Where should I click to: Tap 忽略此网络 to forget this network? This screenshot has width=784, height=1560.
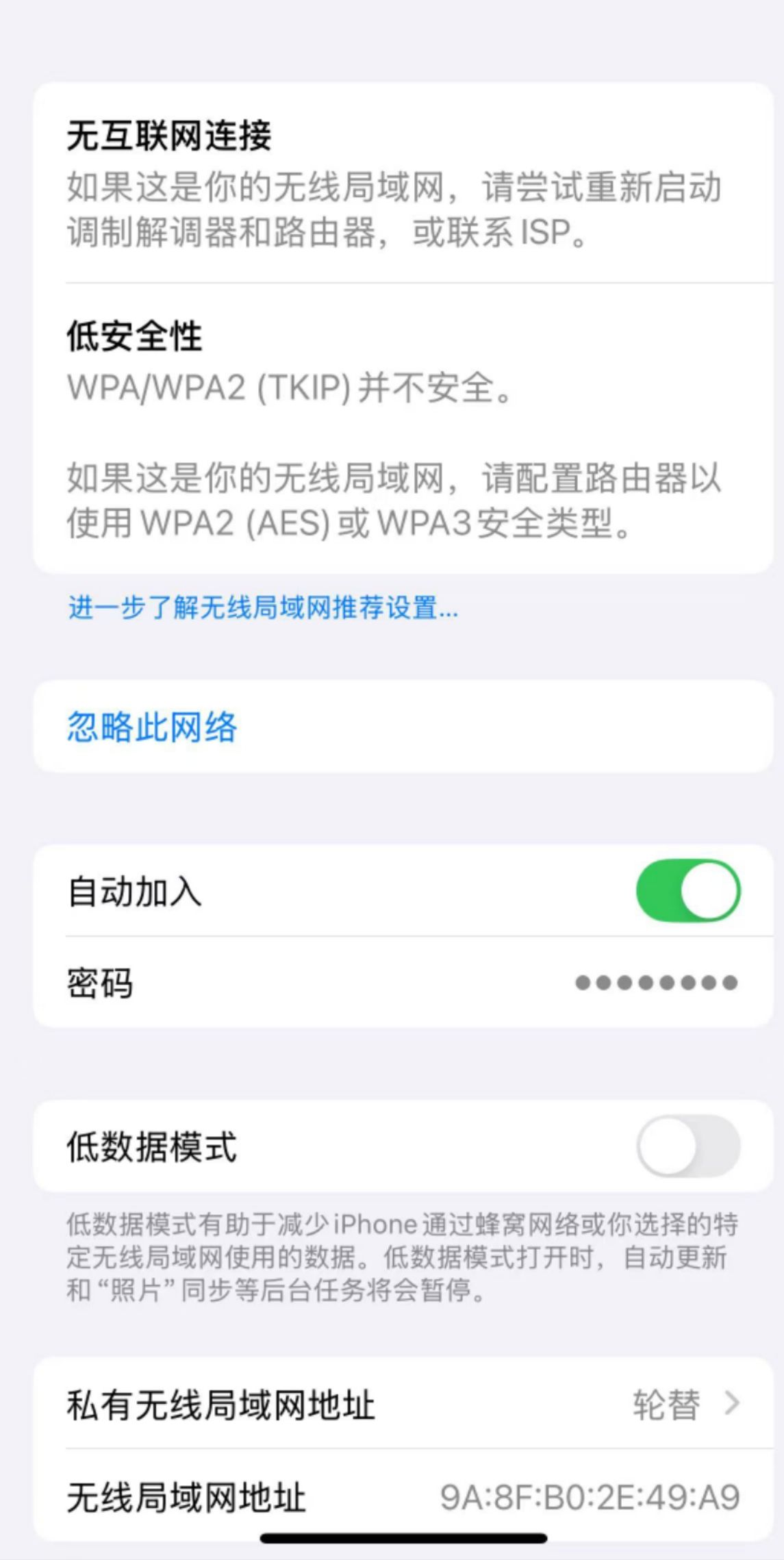point(152,727)
